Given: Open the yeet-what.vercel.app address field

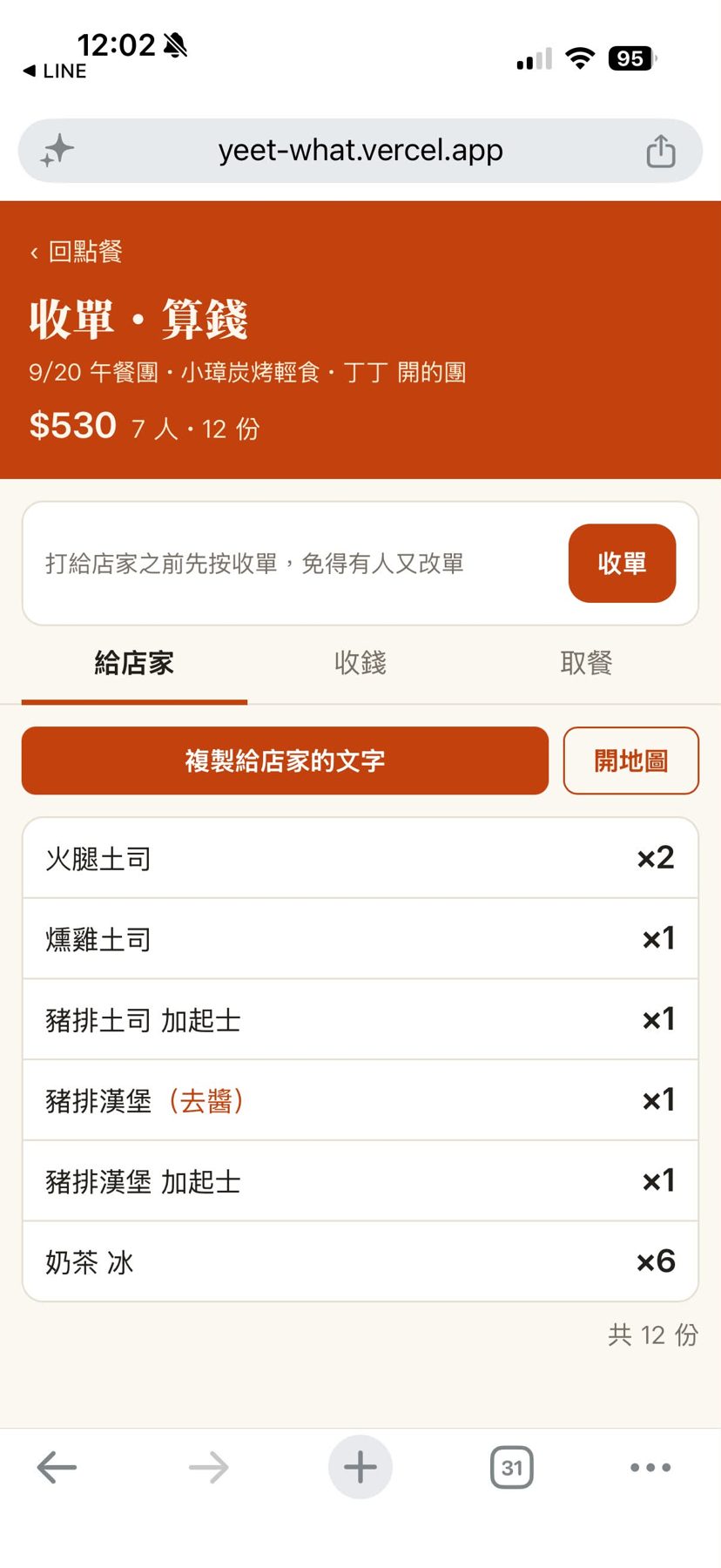Looking at the screenshot, I should coord(360,151).
